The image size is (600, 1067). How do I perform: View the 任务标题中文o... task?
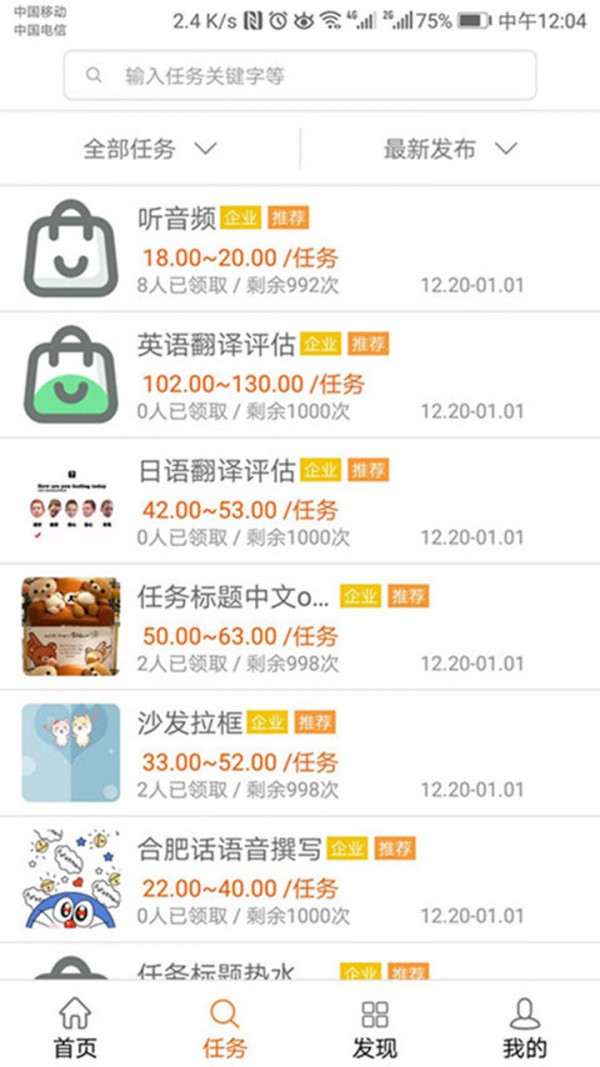300,627
